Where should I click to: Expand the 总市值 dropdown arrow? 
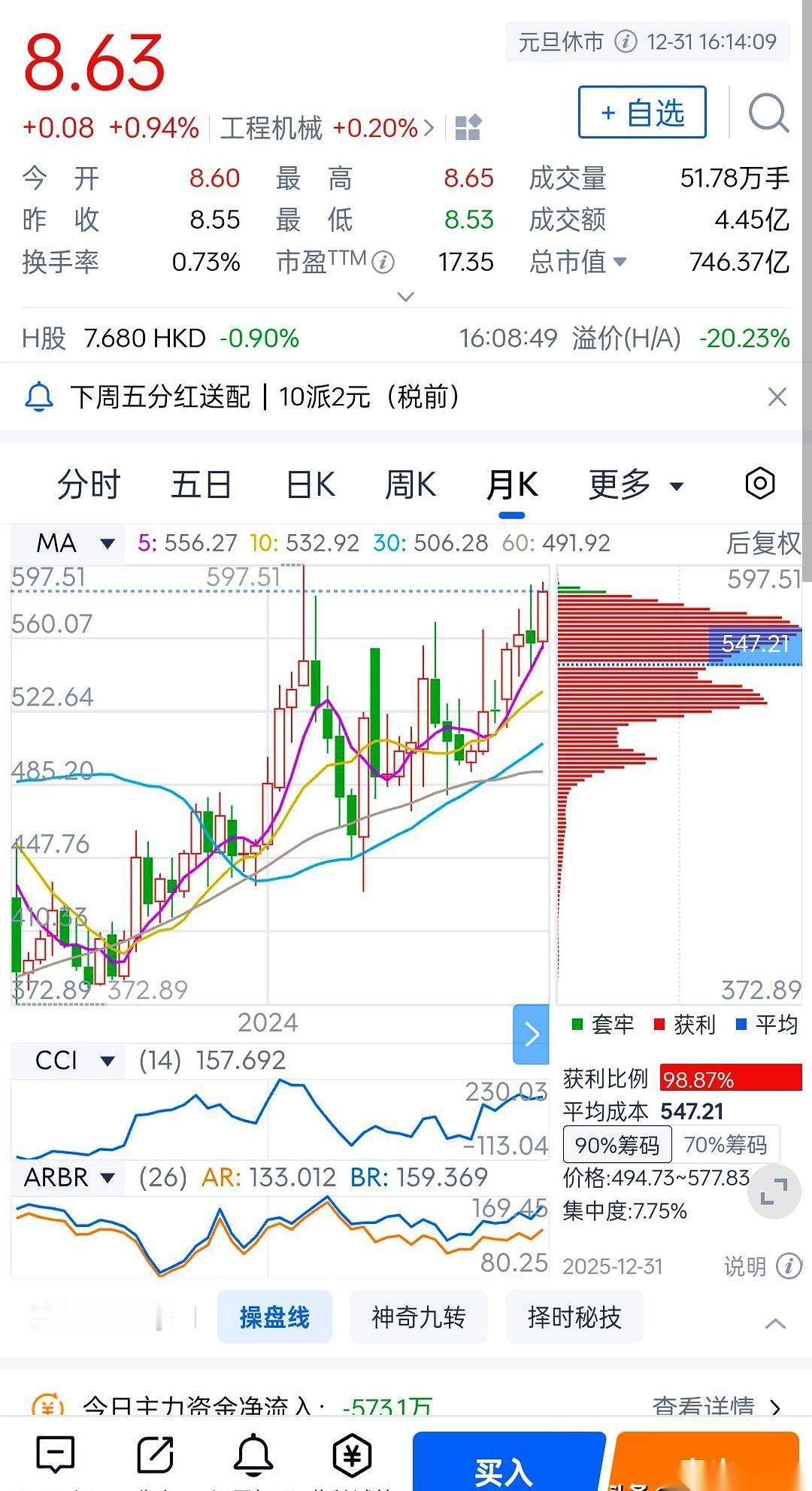pyautogui.click(x=621, y=263)
